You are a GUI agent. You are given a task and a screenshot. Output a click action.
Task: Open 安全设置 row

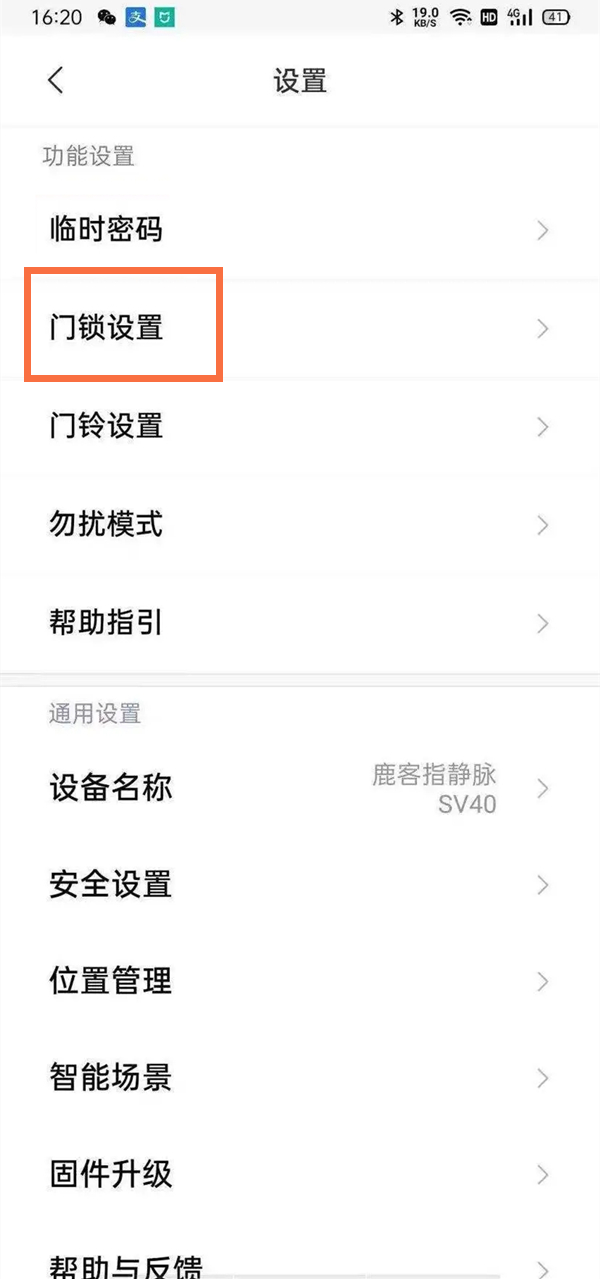300,885
